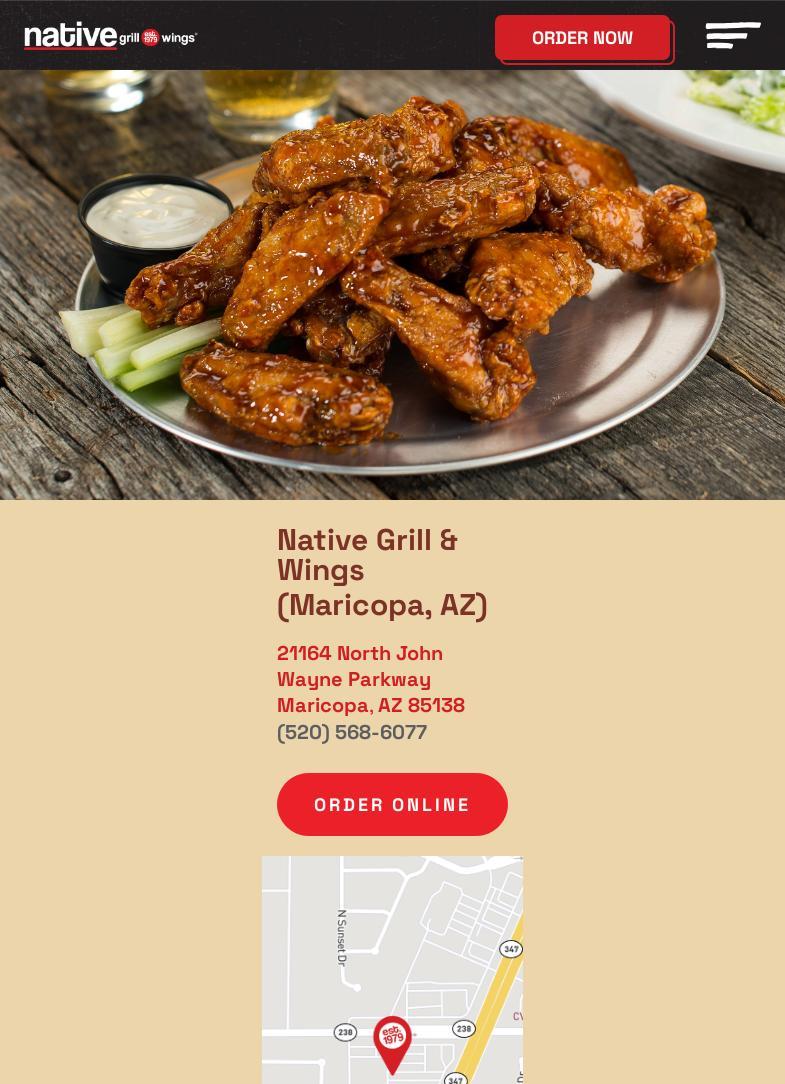
Task: Go to the Native Grill & Wings homepage logo
Action: point(111,37)
